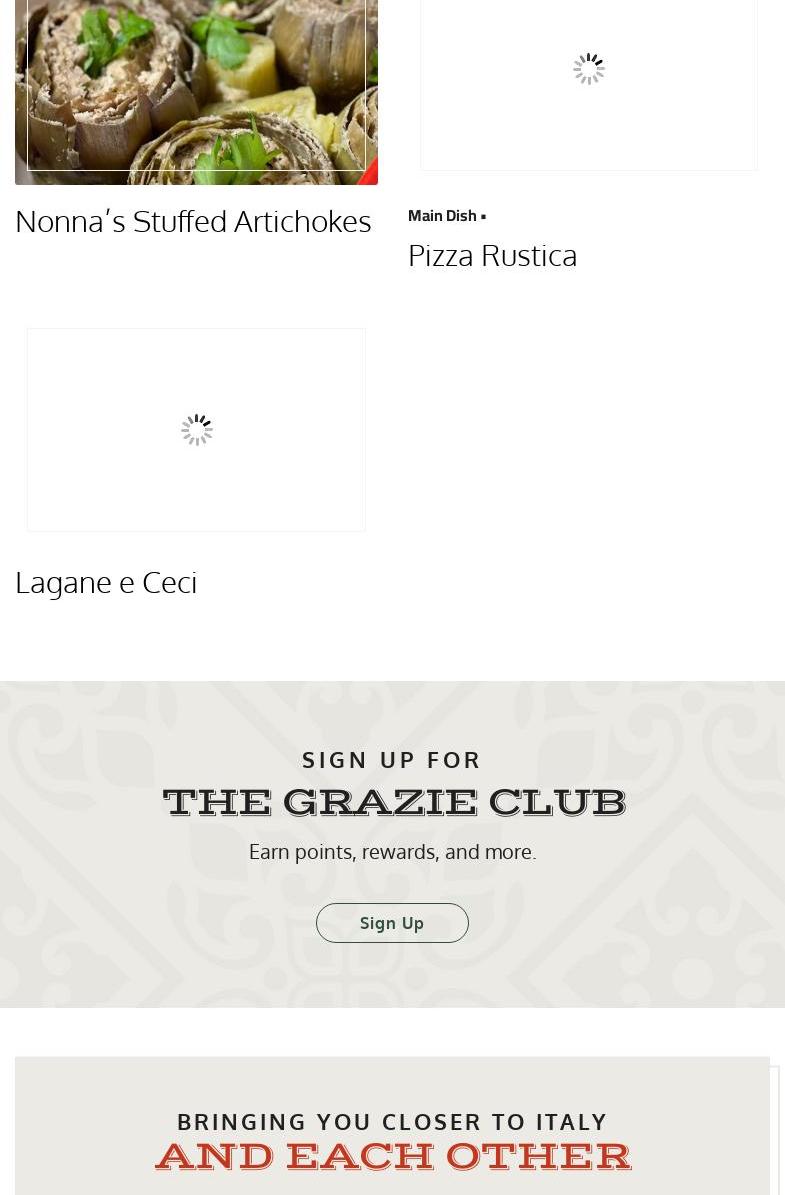This screenshot has height=1195, width=785.
Task: Select the Main Dish category tag
Action: click(x=442, y=216)
